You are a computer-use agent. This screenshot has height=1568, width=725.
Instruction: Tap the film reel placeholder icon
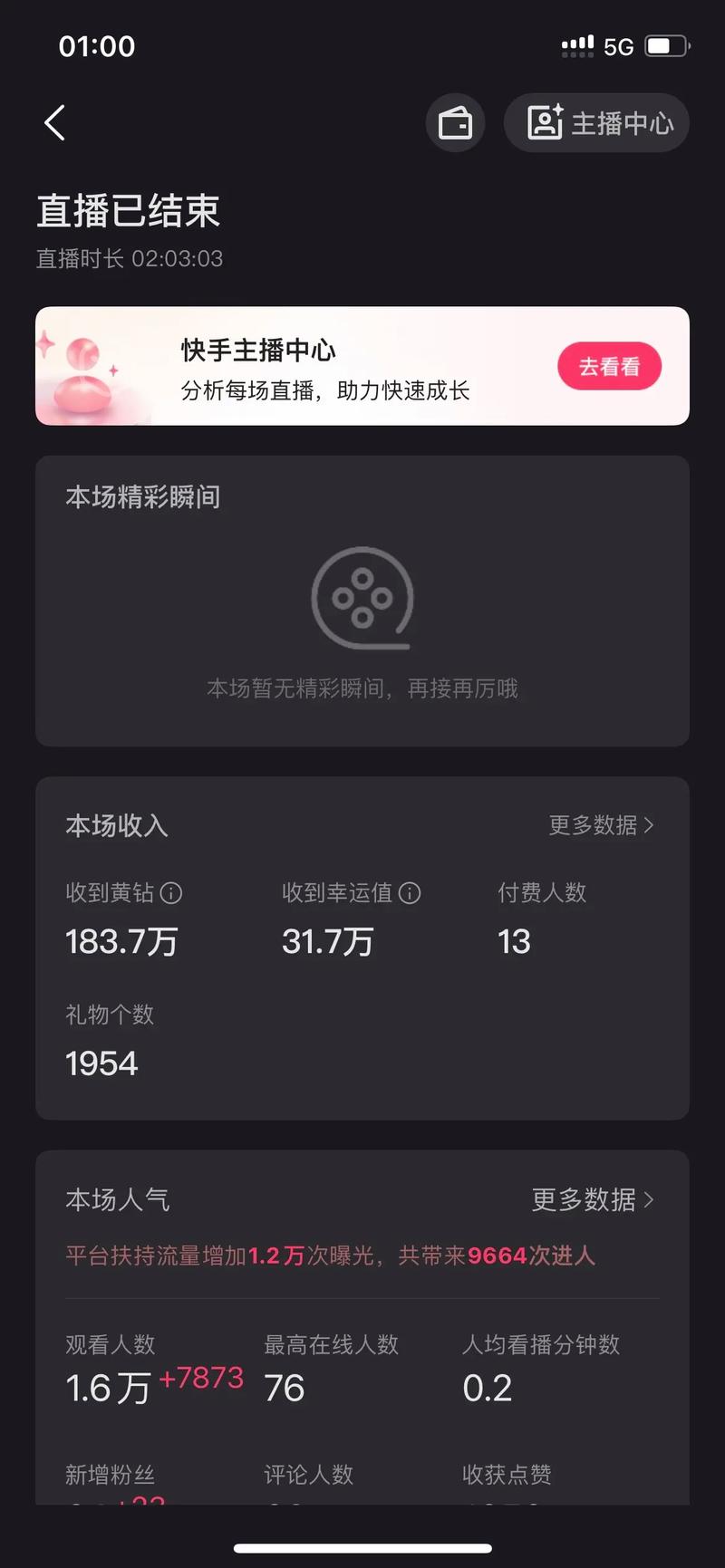click(x=363, y=596)
